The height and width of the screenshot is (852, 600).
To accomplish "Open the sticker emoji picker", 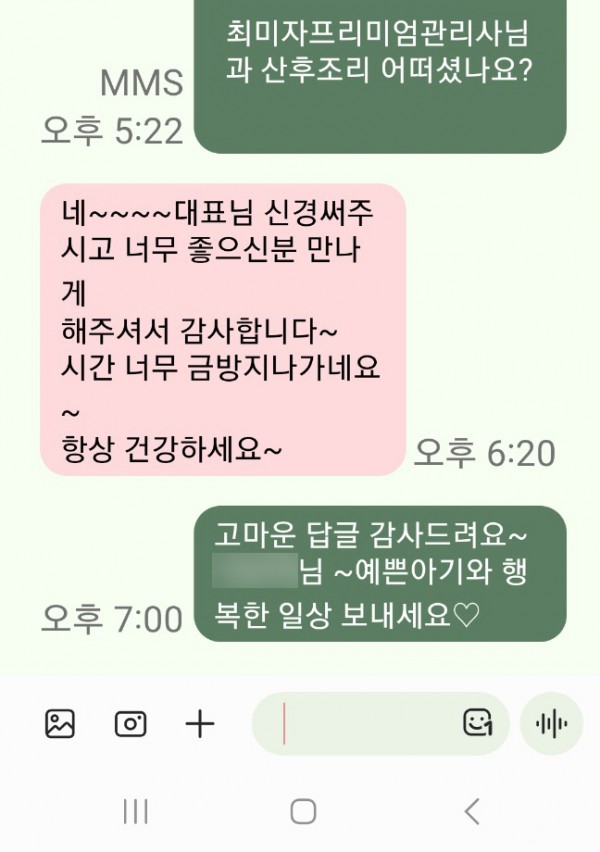I will tap(478, 722).
